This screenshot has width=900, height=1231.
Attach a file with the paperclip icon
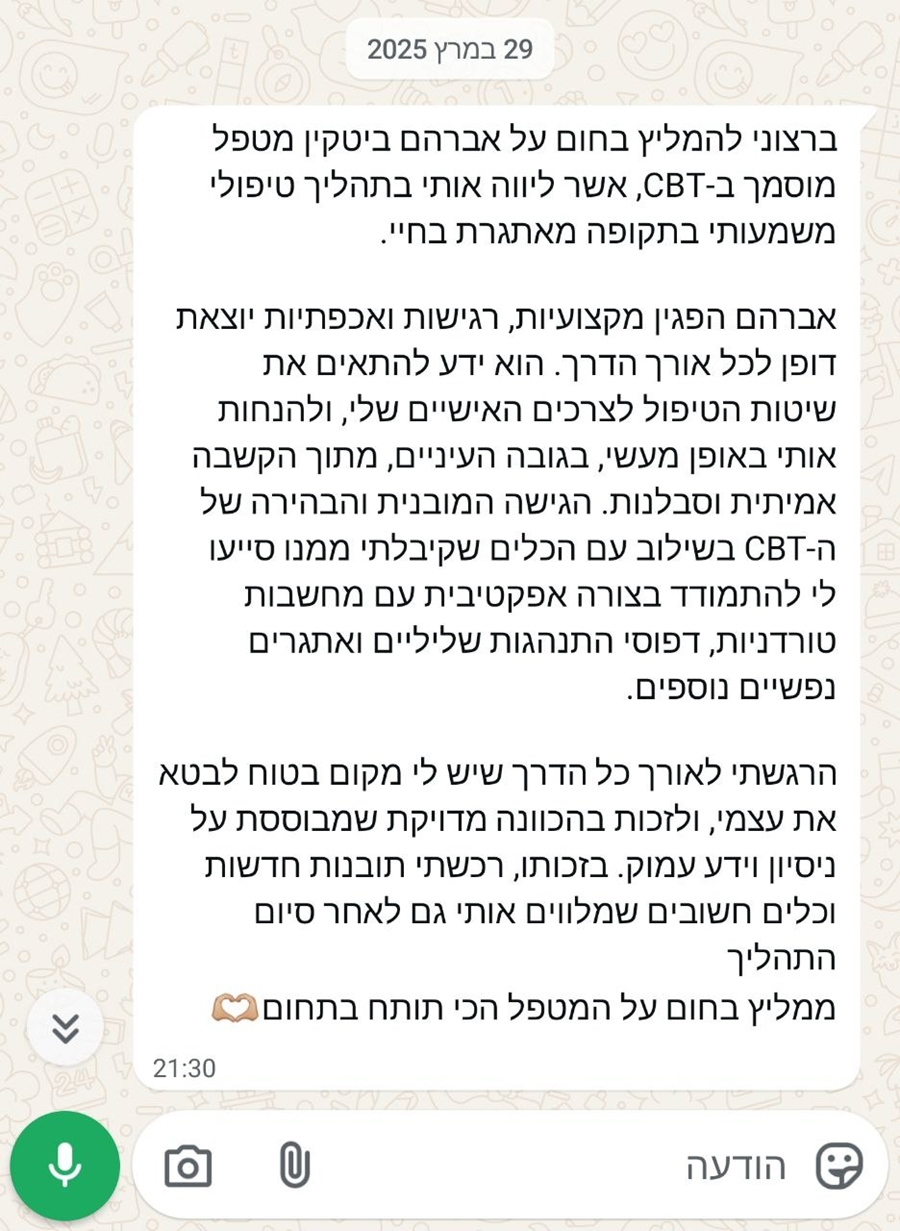294,1166
